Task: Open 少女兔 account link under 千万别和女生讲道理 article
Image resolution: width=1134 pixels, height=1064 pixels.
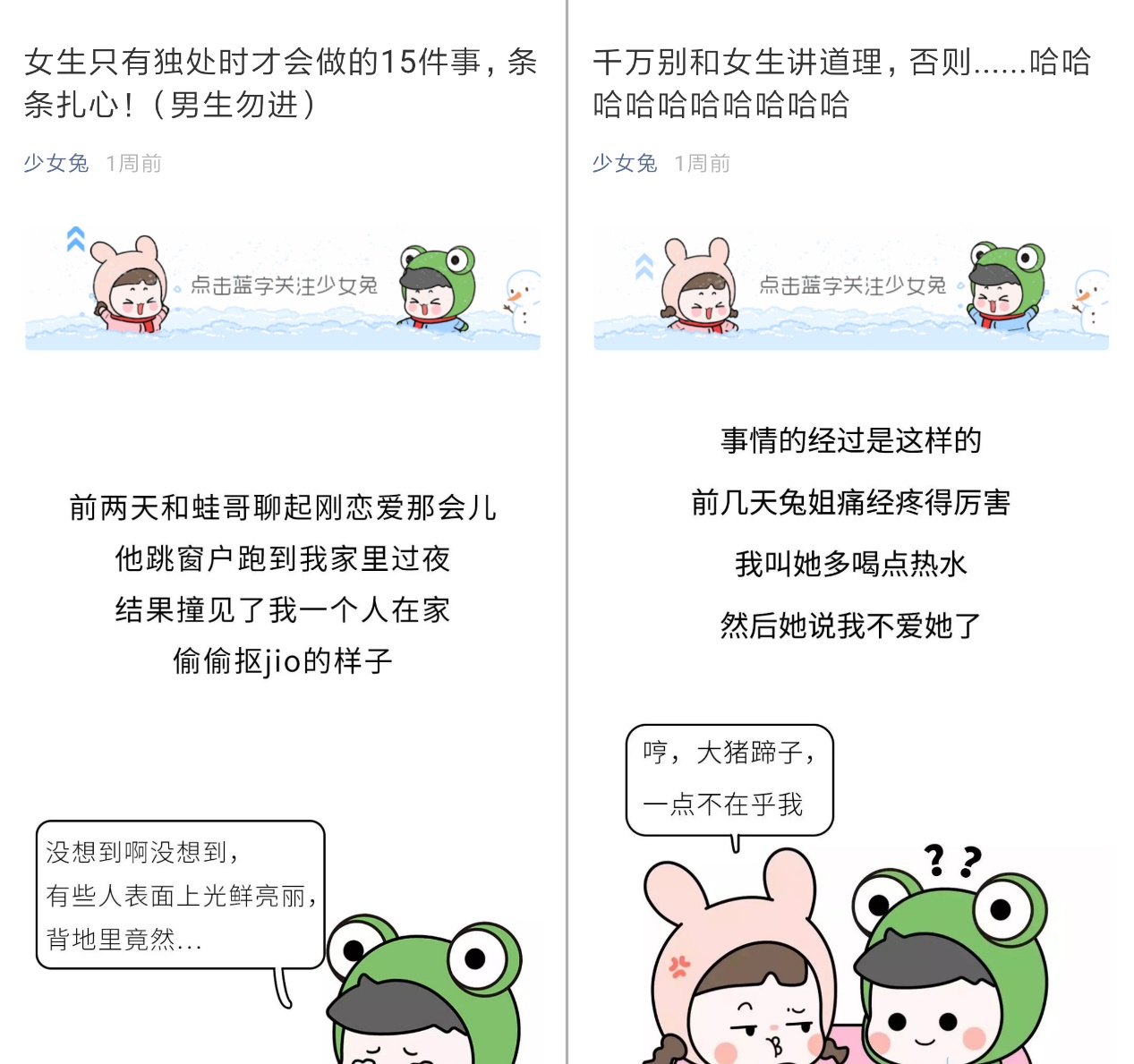Action: pos(624,163)
